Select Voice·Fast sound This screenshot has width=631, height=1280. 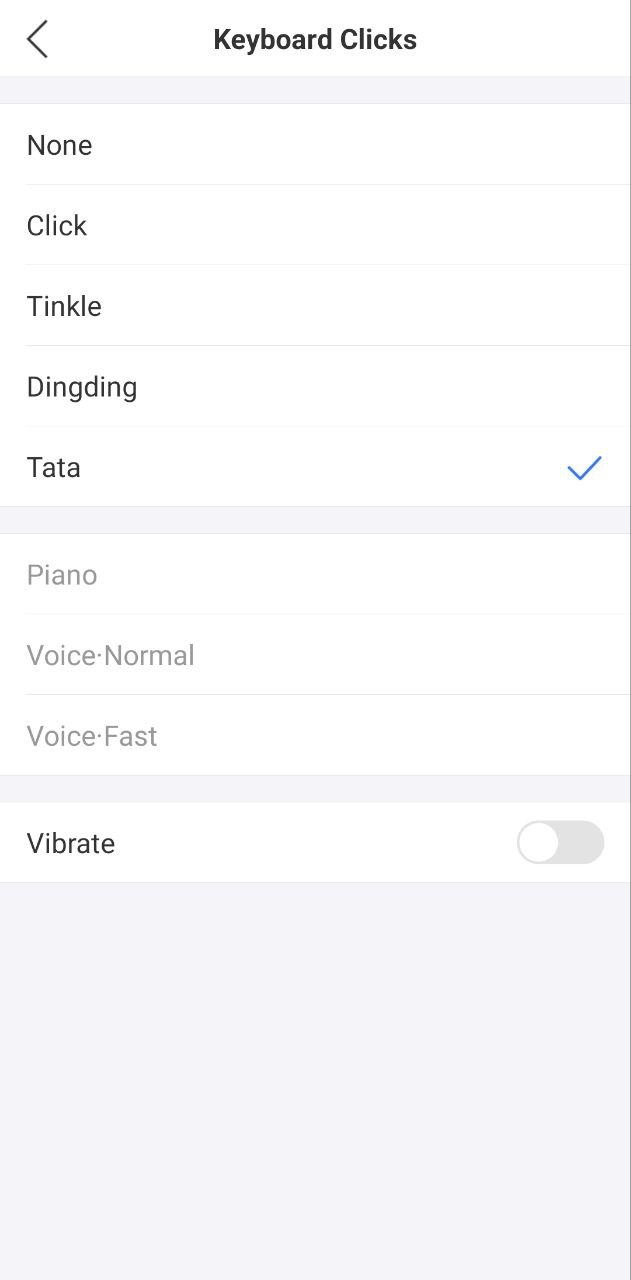tap(315, 736)
